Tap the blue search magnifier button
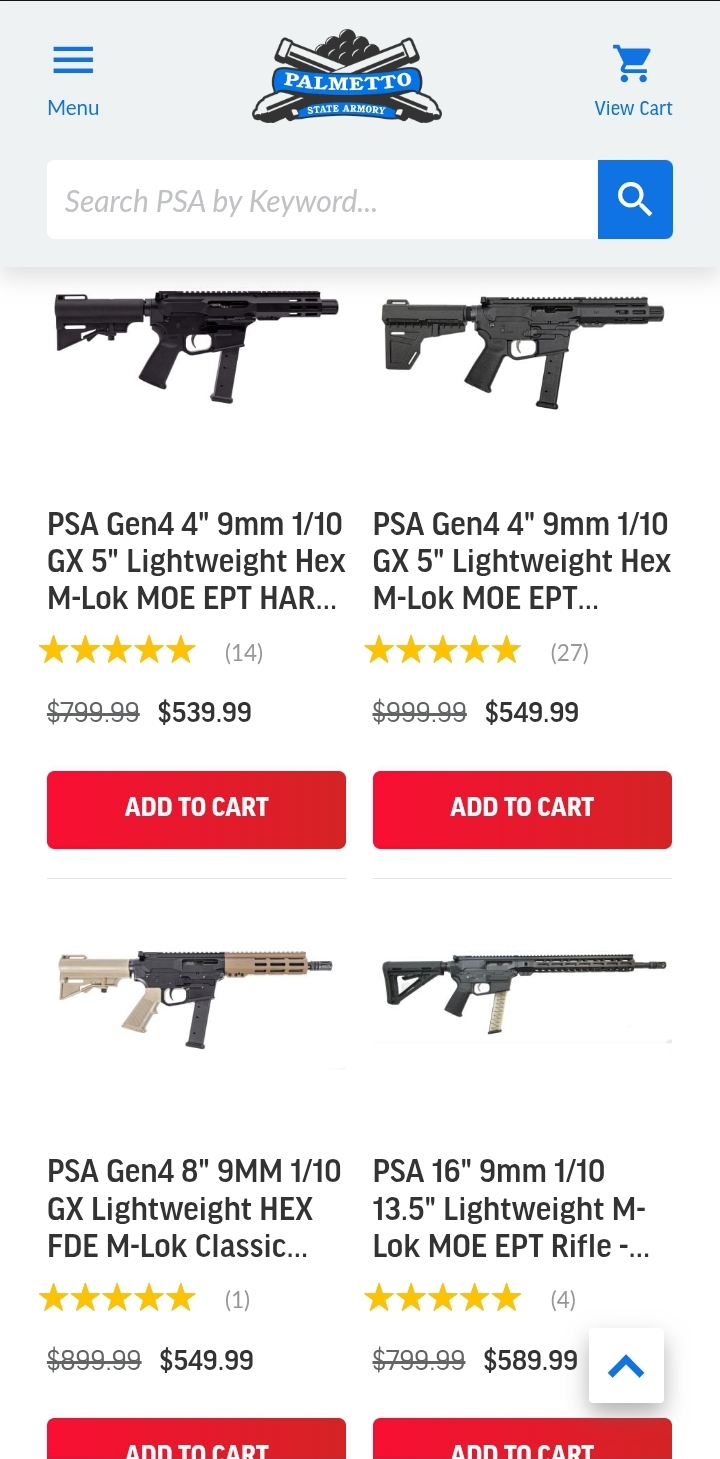 (x=635, y=200)
